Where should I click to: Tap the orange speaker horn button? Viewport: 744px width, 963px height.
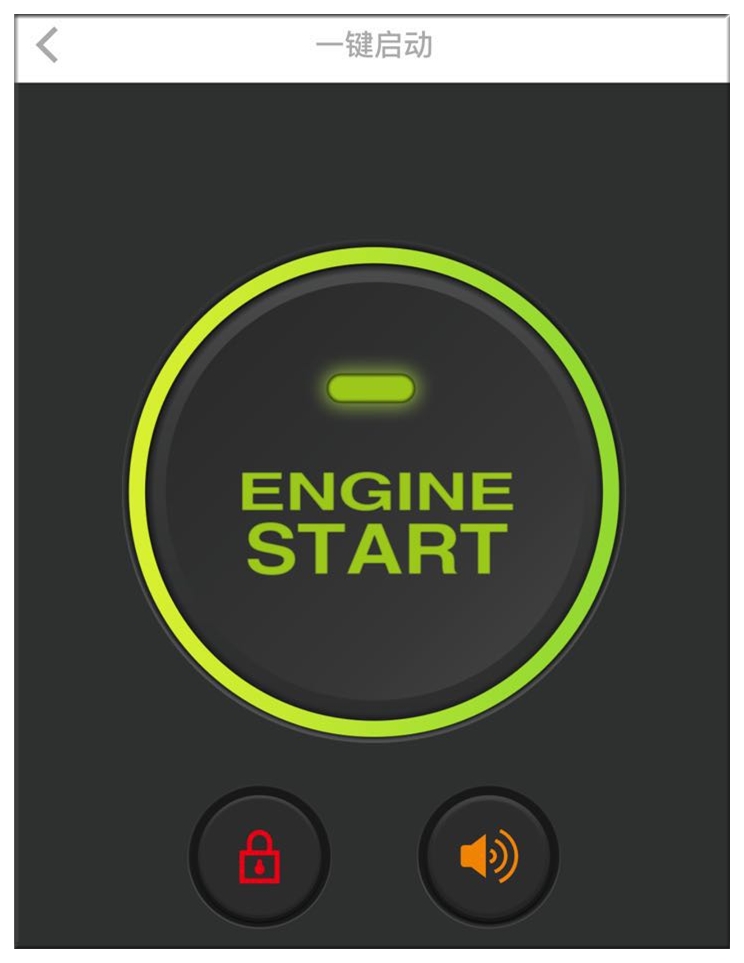tap(488, 857)
